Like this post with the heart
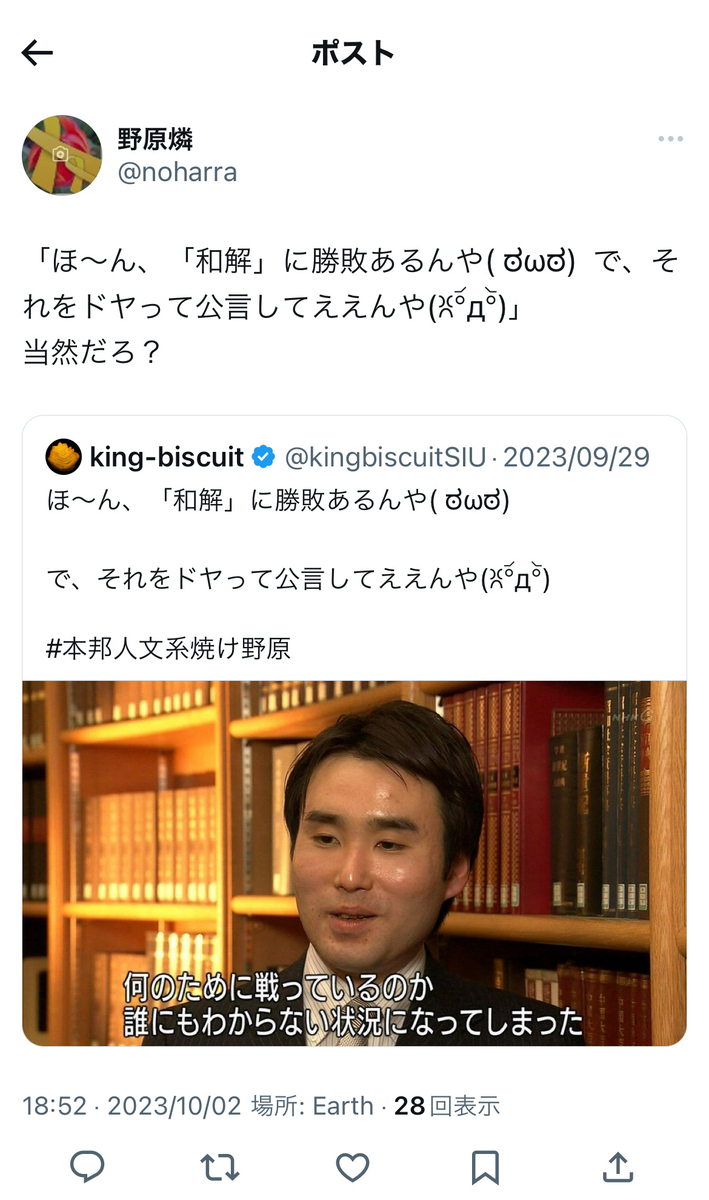 pos(352,1166)
